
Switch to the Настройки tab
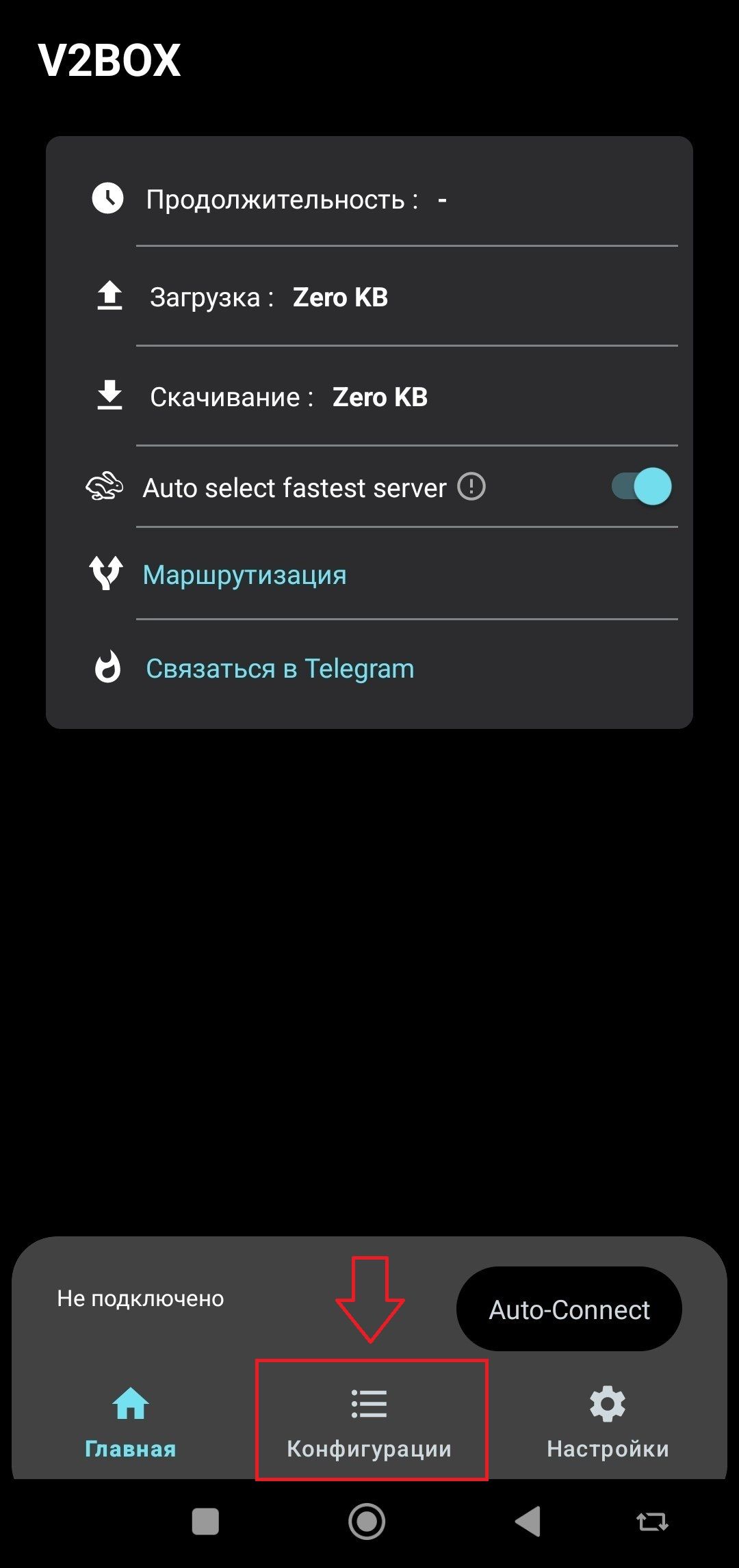tap(608, 1421)
